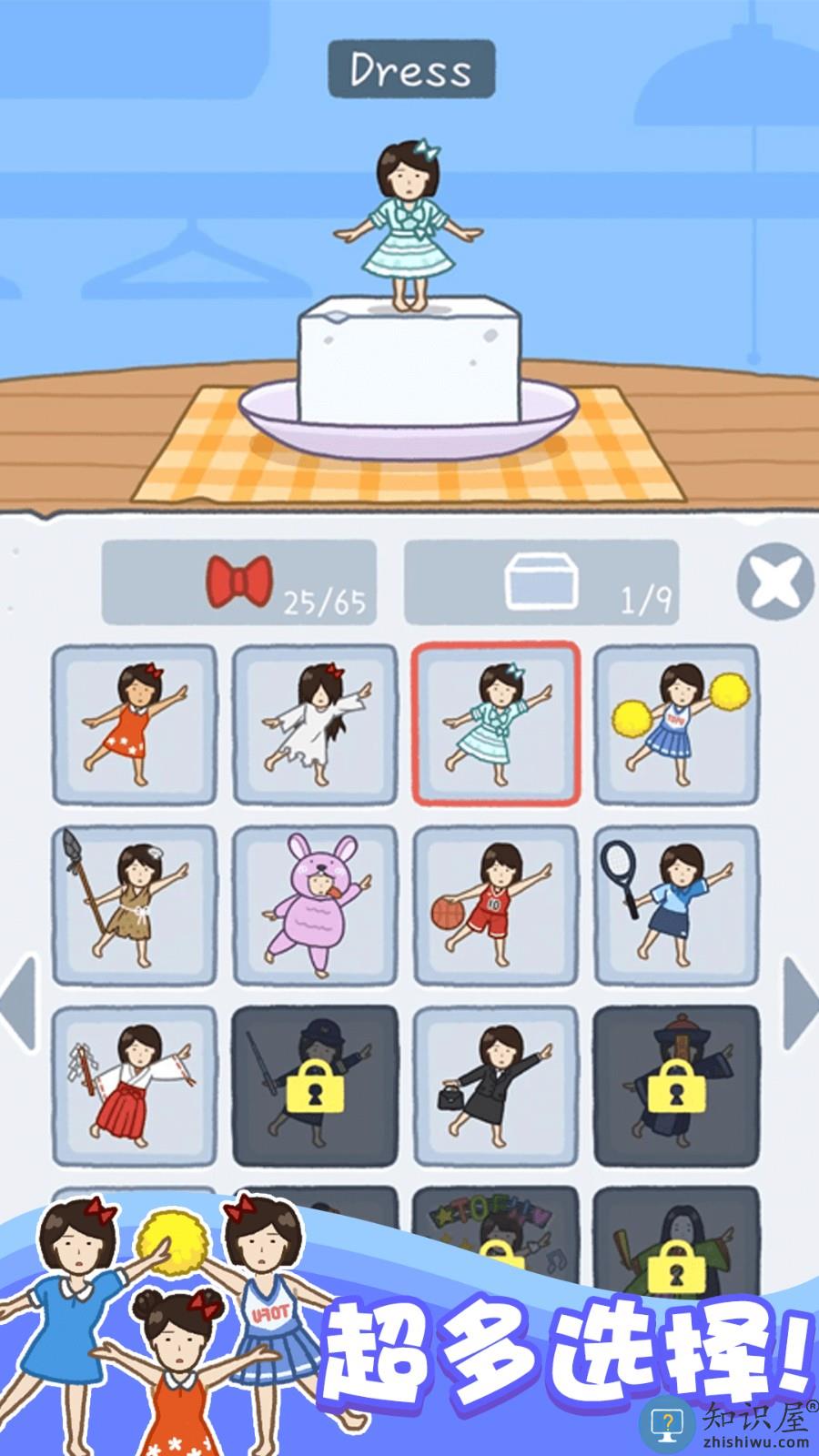Image resolution: width=819 pixels, height=1456 pixels.
Task: Click the tofu box inventory icon
Action: [539, 582]
